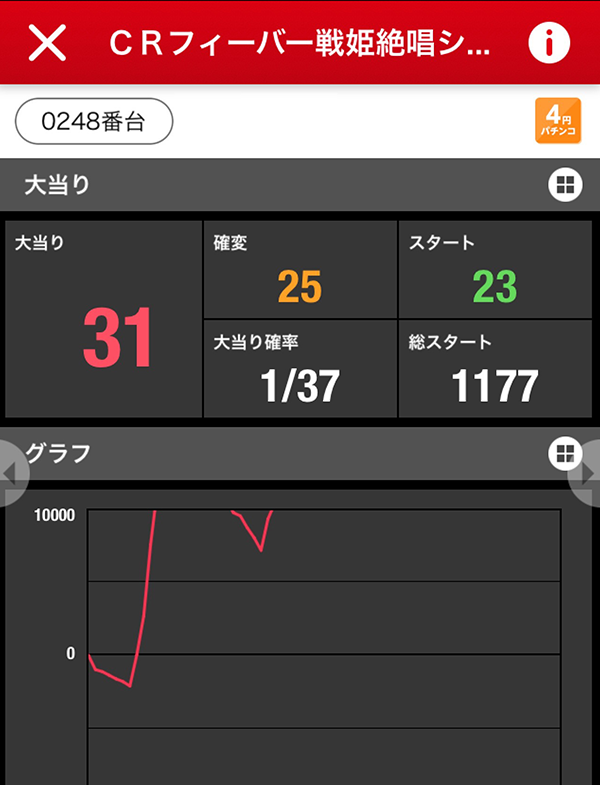The height and width of the screenshot is (785, 600).
Task: Close the machine detail screen
Action: [x=47, y=43]
